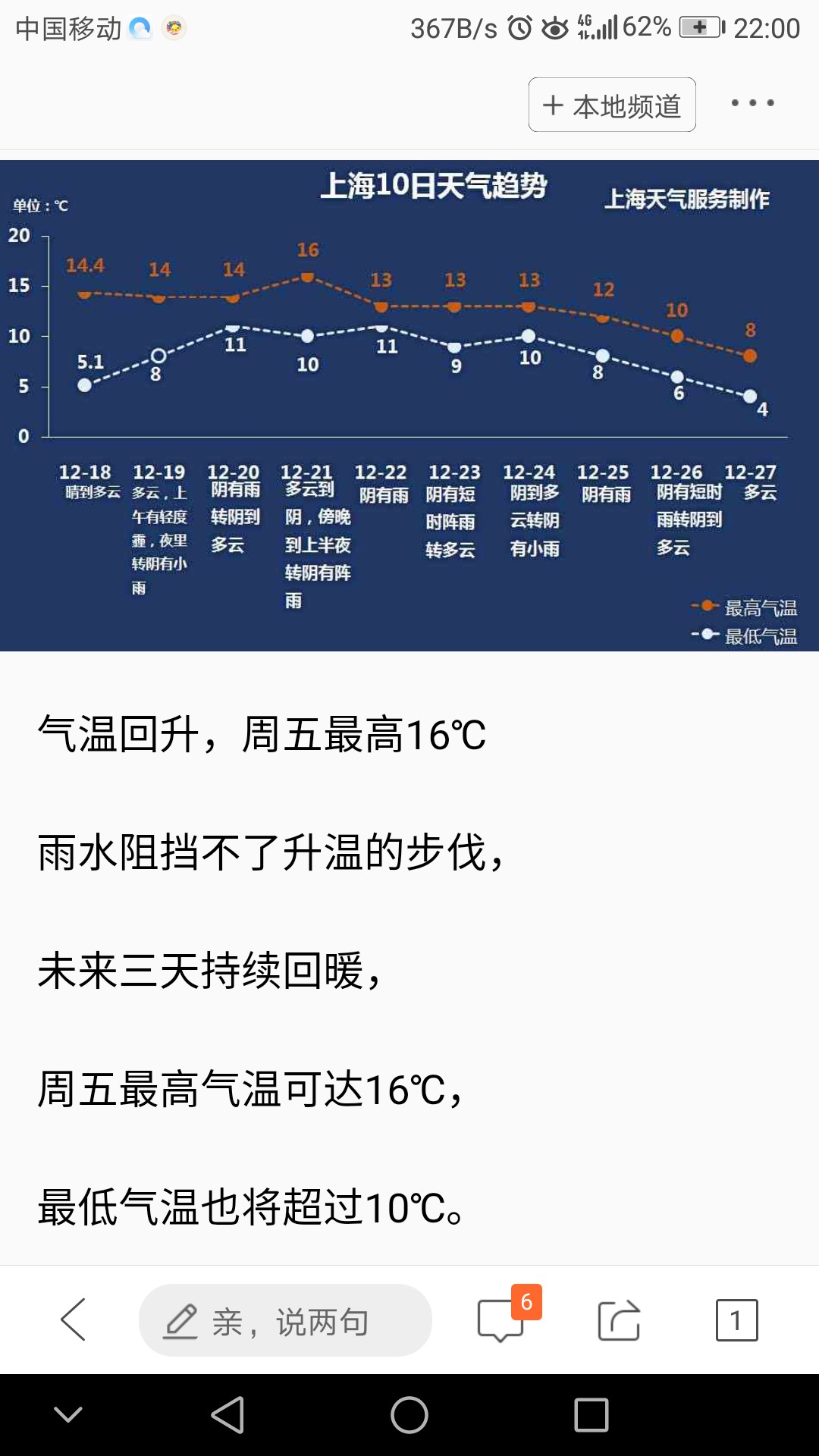The image size is (819, 1456).
Task: Open the recent apps overview
Action: (x=591, y=1415)
